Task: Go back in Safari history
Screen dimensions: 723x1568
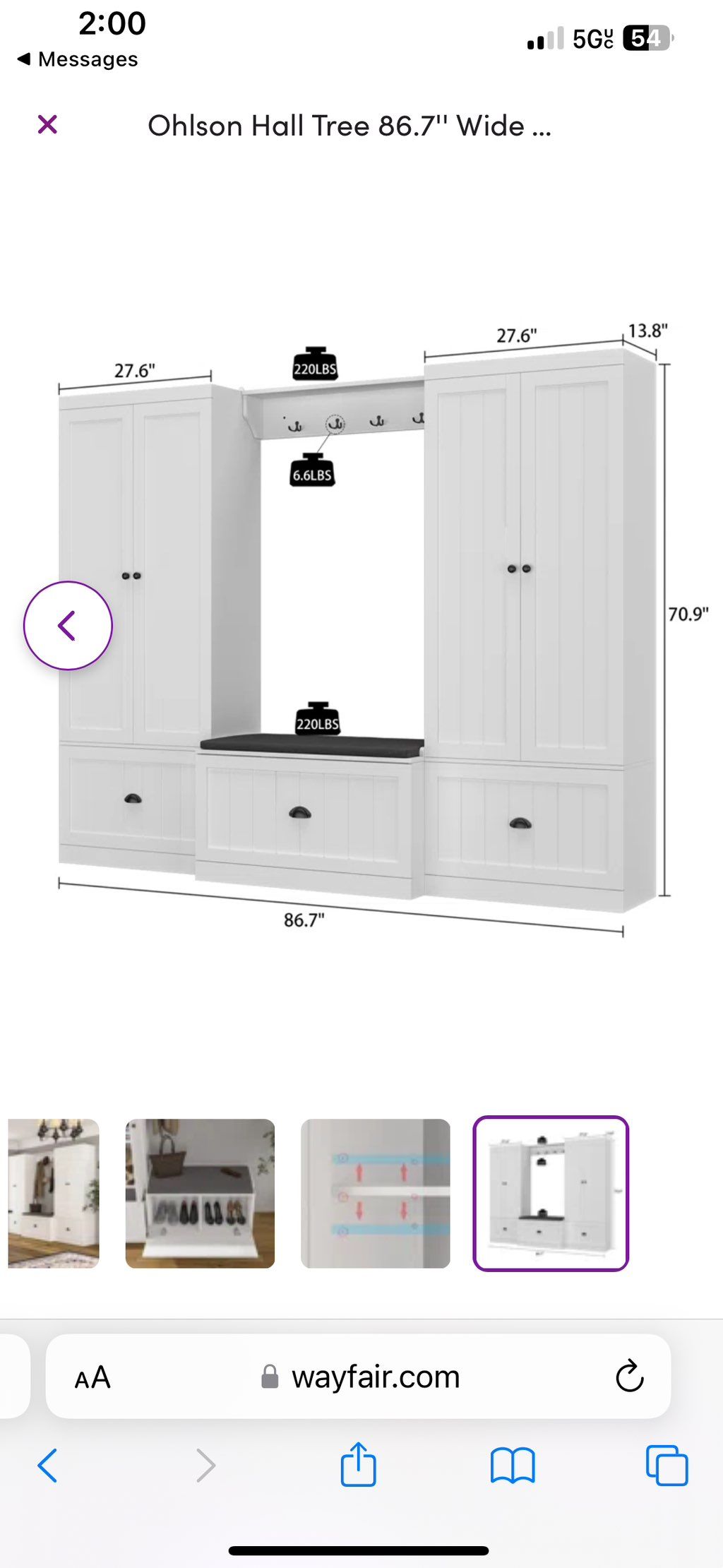Action: (x=47, y=1466)
